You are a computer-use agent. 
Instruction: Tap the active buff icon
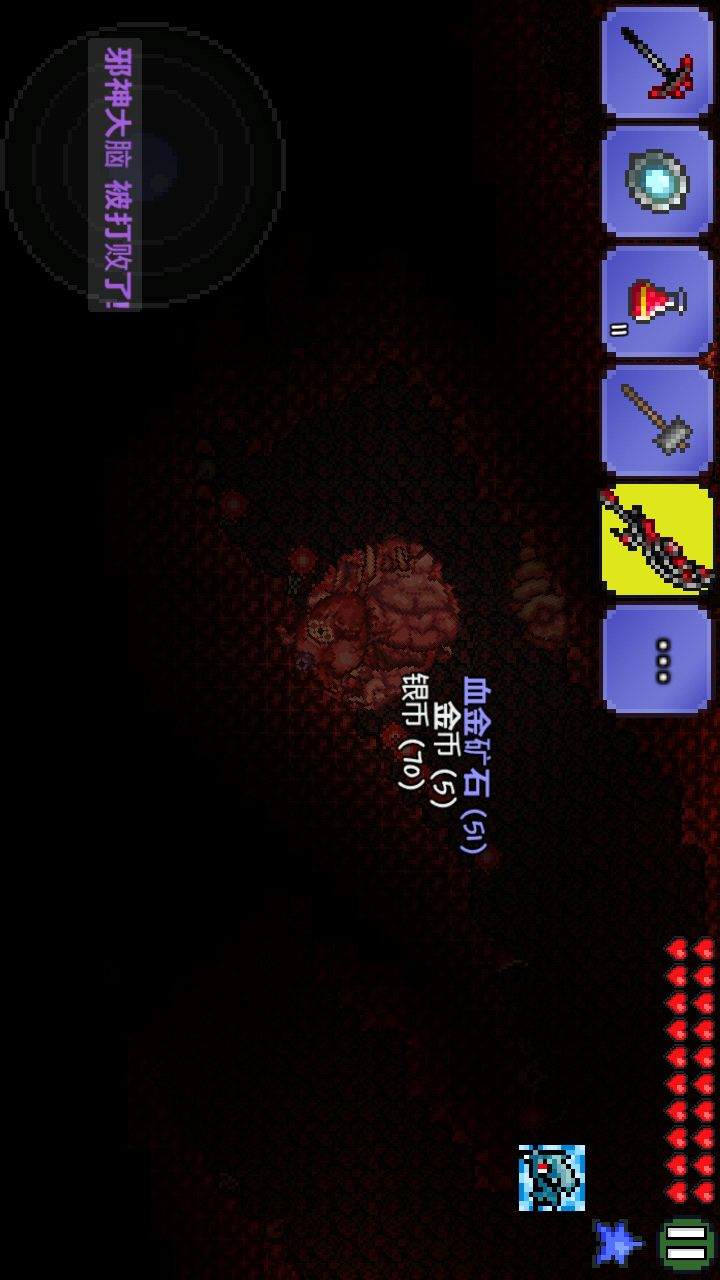pyautogui.click(x=551, y=1178)
